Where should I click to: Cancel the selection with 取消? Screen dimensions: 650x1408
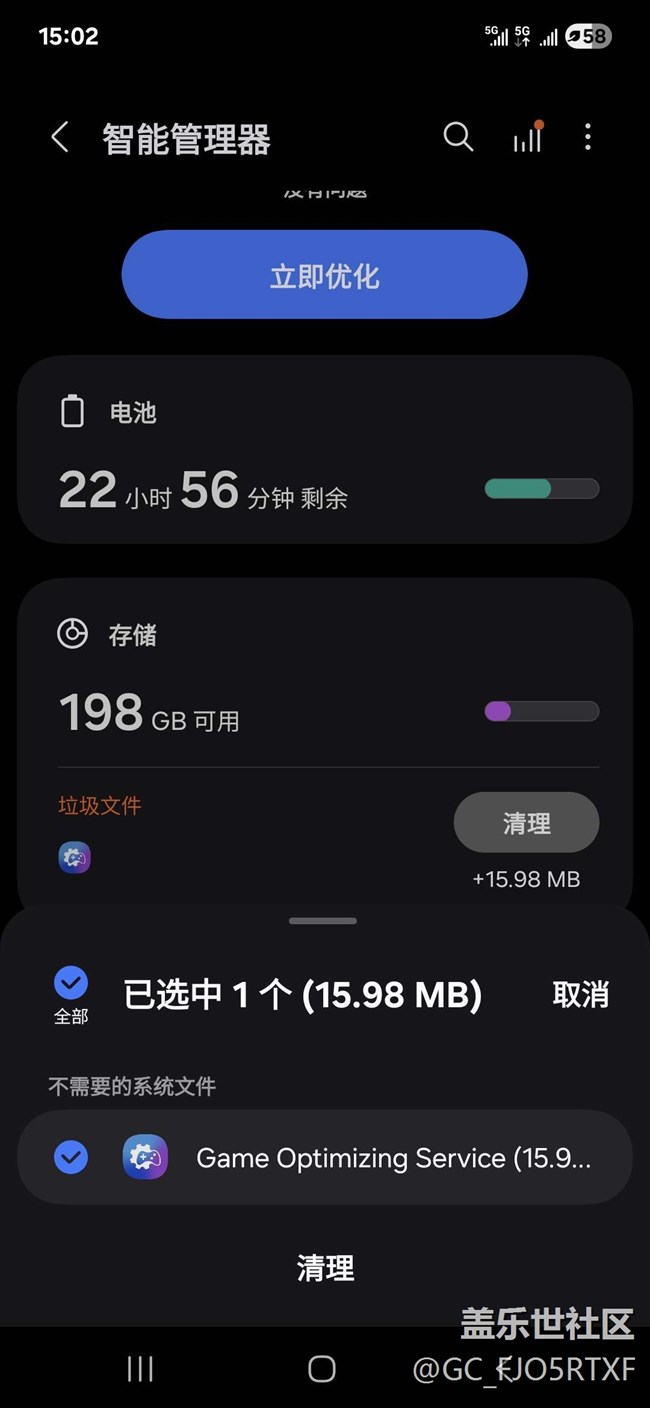coord(580,994)
